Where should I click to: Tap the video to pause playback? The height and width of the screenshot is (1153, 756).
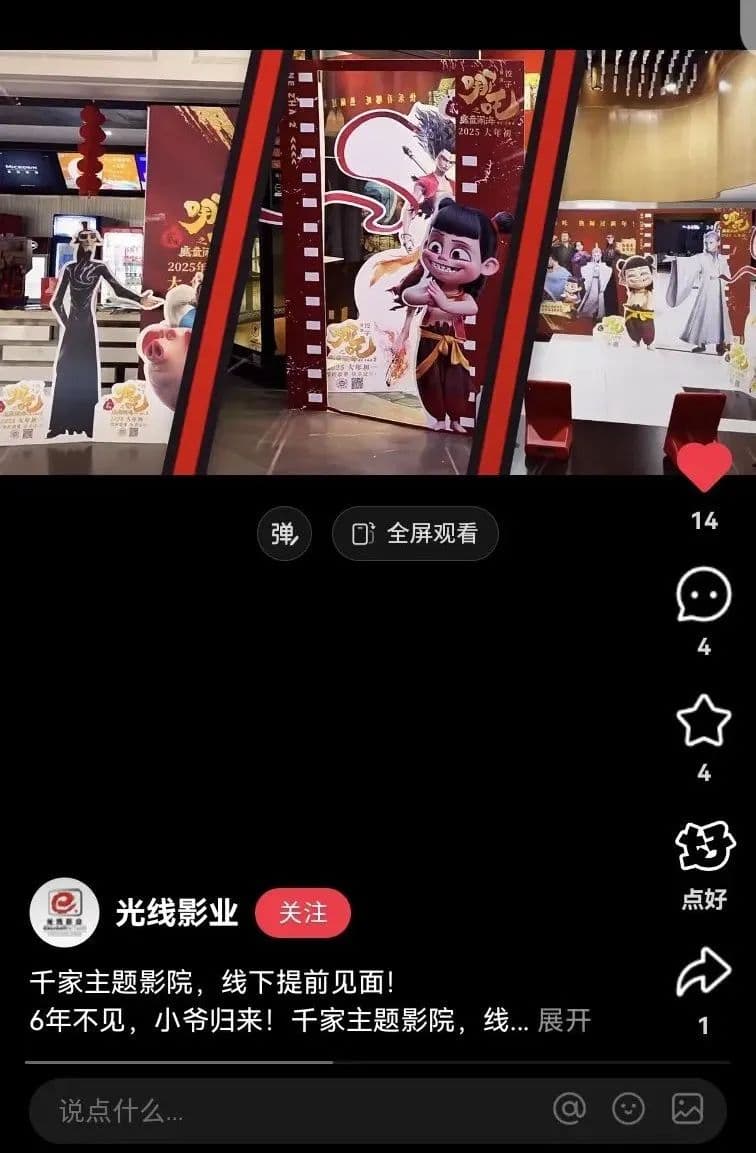(x=378, y=262)
